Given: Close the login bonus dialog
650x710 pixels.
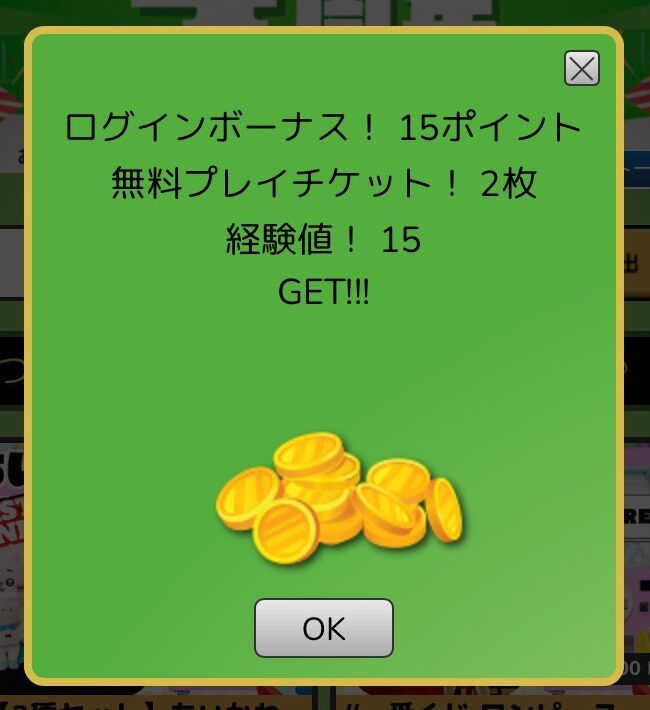Looking at the screenshot, I should [x=581, y=68].
